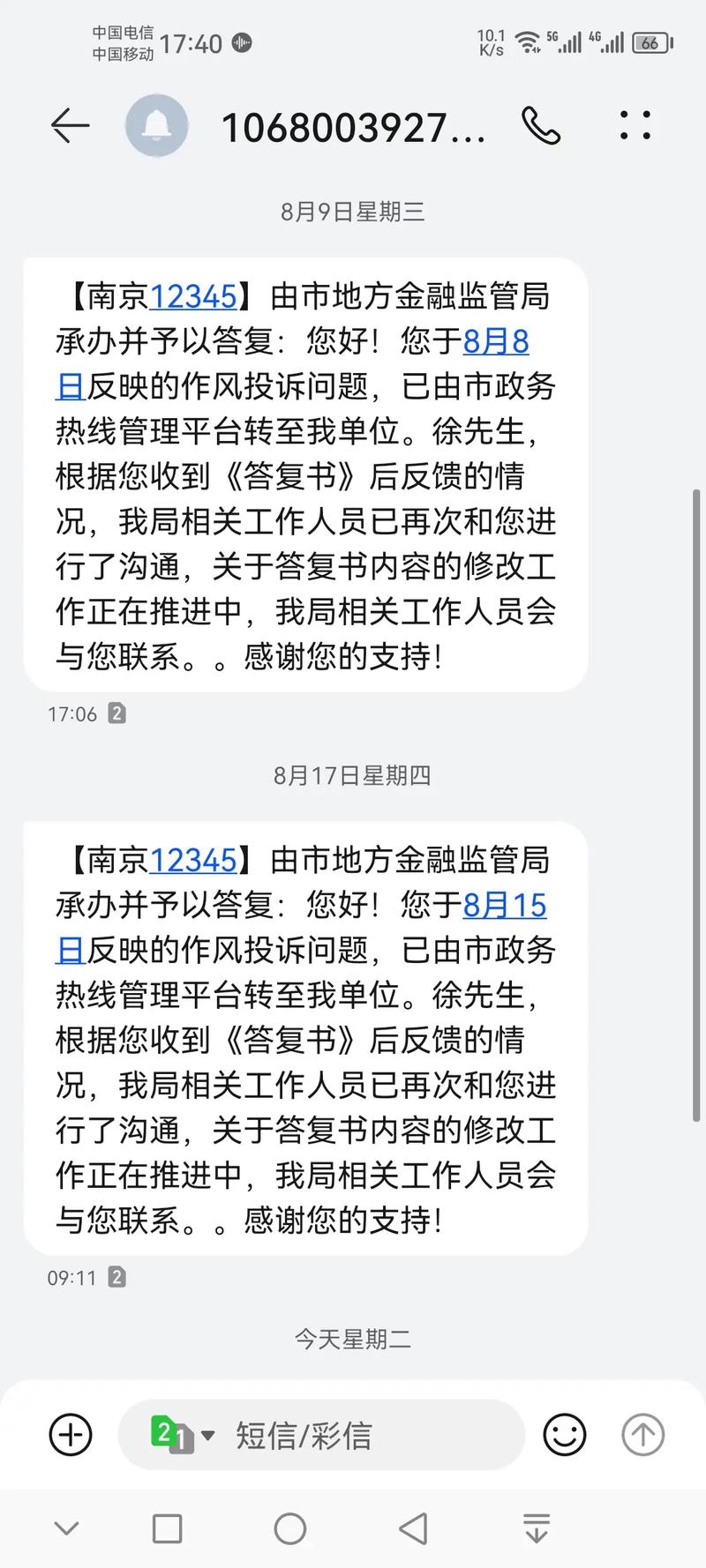Tap the 12345 link in the 09:11 message

(193, 860)
